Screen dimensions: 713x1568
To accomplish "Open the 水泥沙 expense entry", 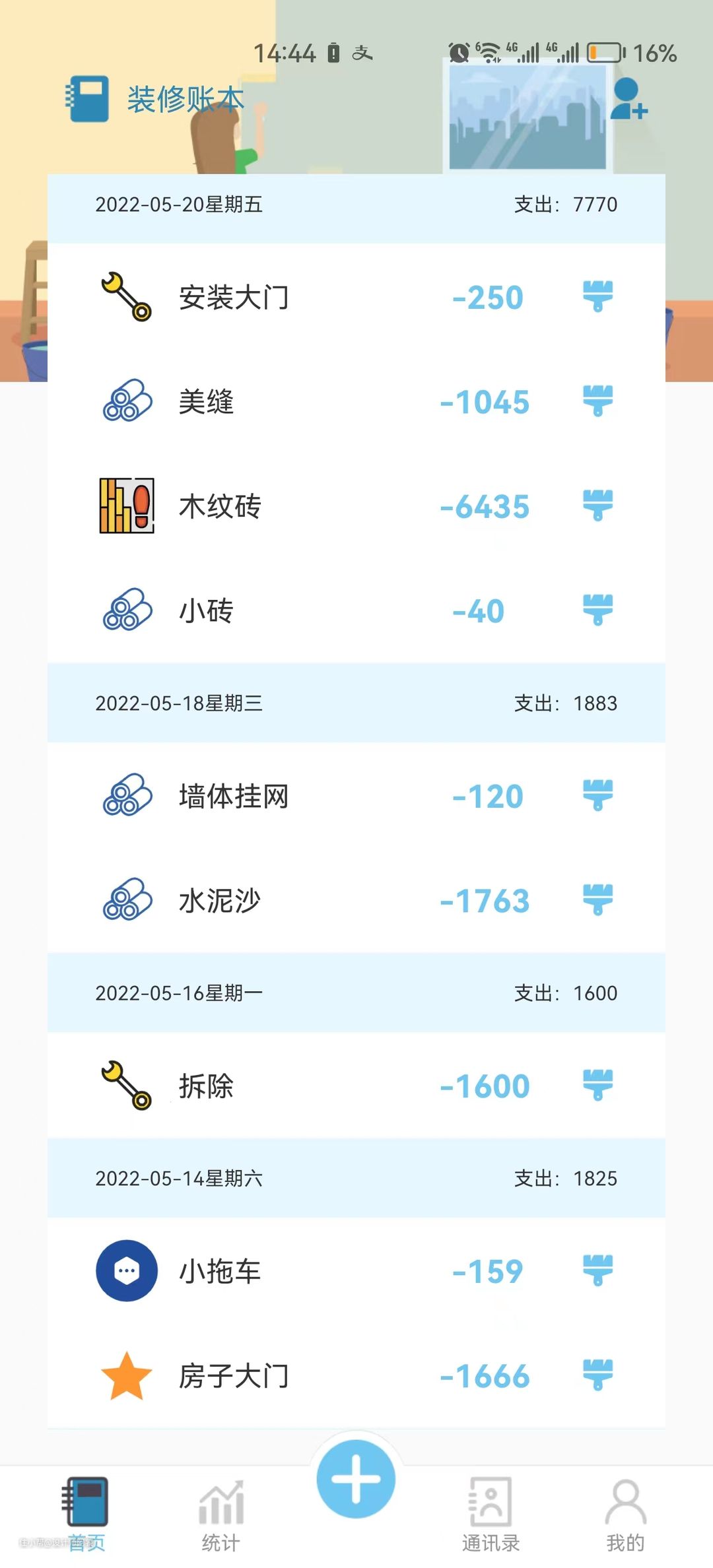I will [356, 900].
